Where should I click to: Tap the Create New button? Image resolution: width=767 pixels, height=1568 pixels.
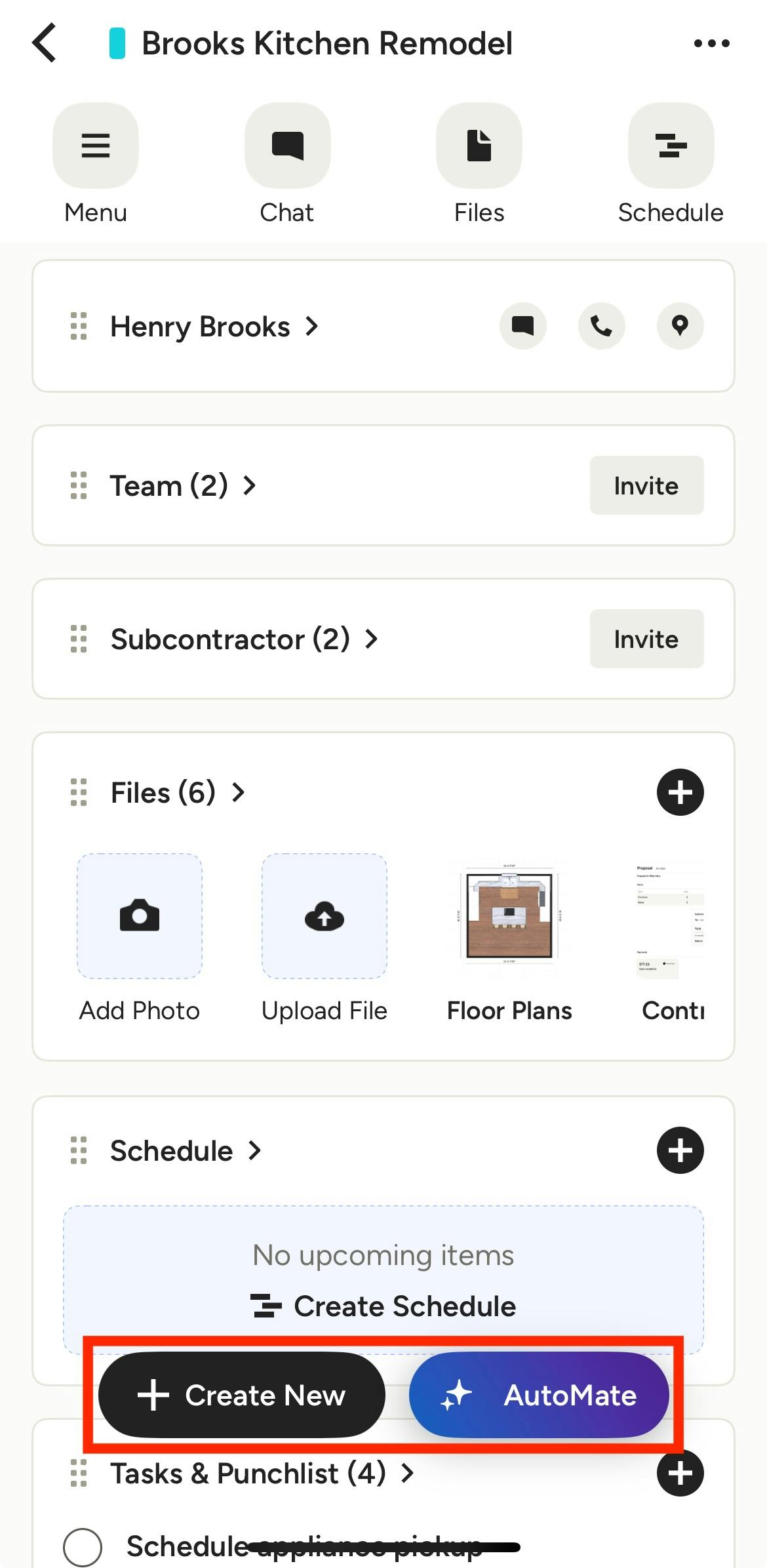pyautogui.click(x=242, y=1395)
